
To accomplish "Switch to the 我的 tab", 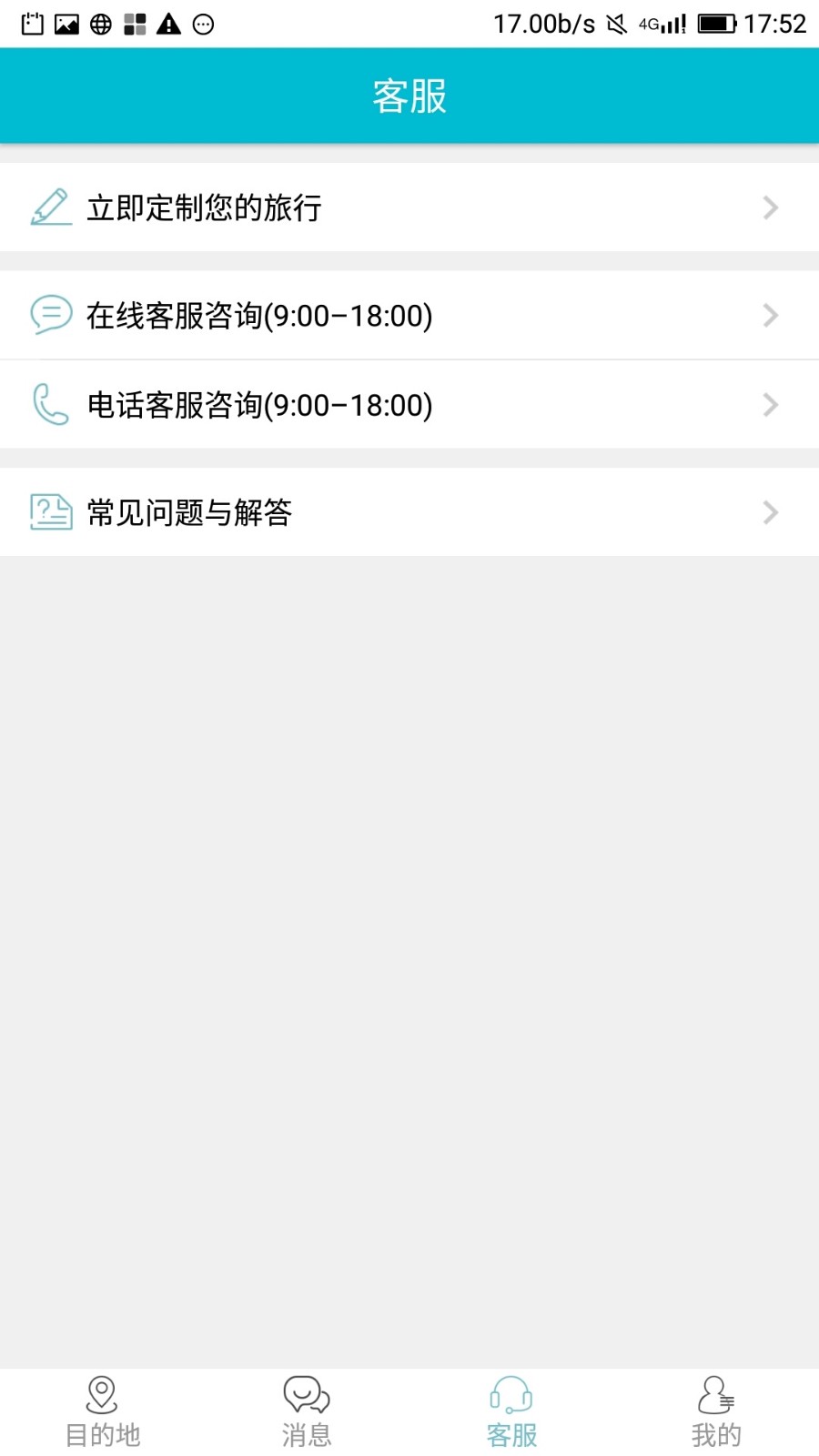I will tap(715, 1409).
